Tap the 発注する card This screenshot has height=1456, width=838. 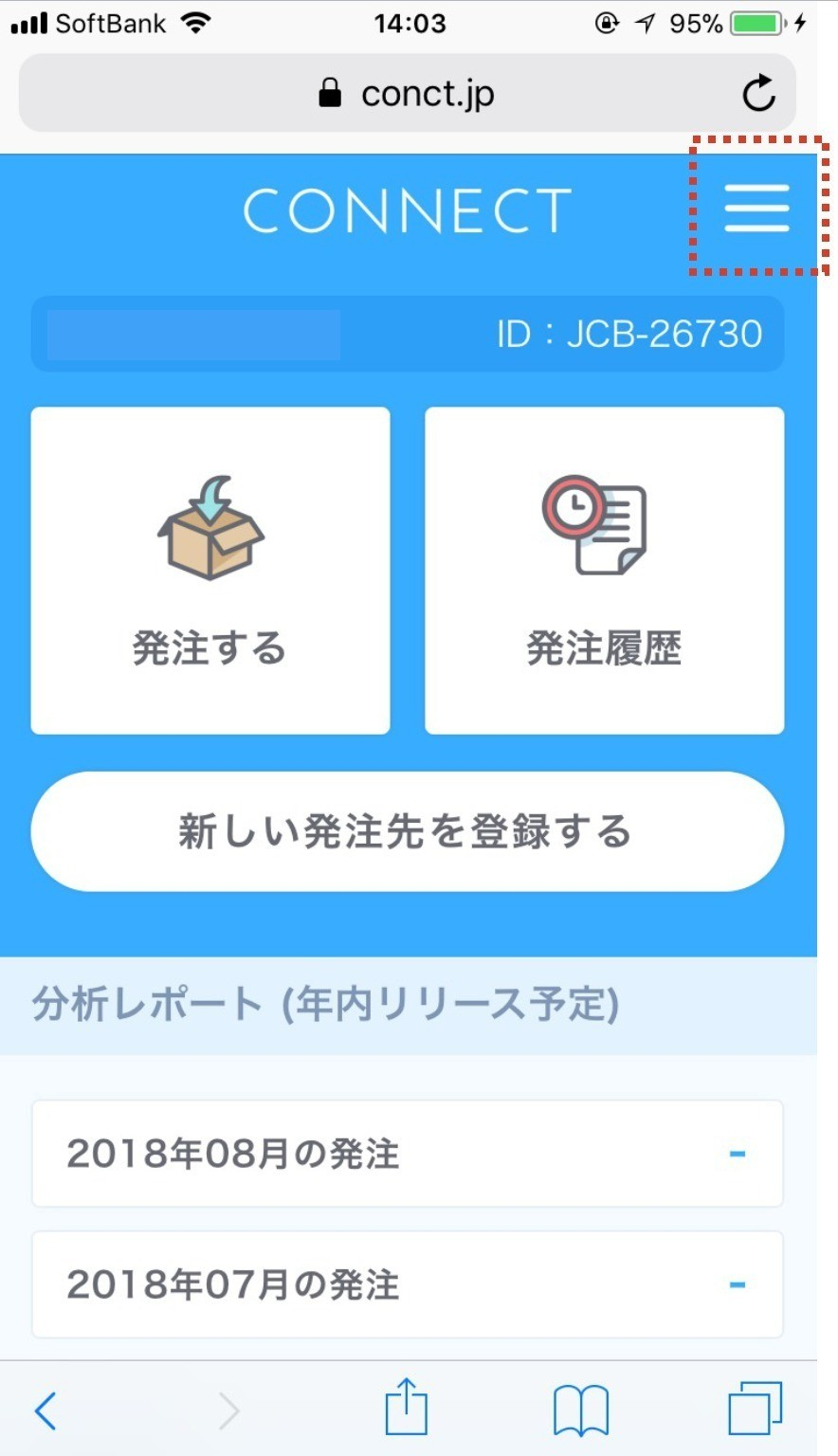[x=210, y=571]
